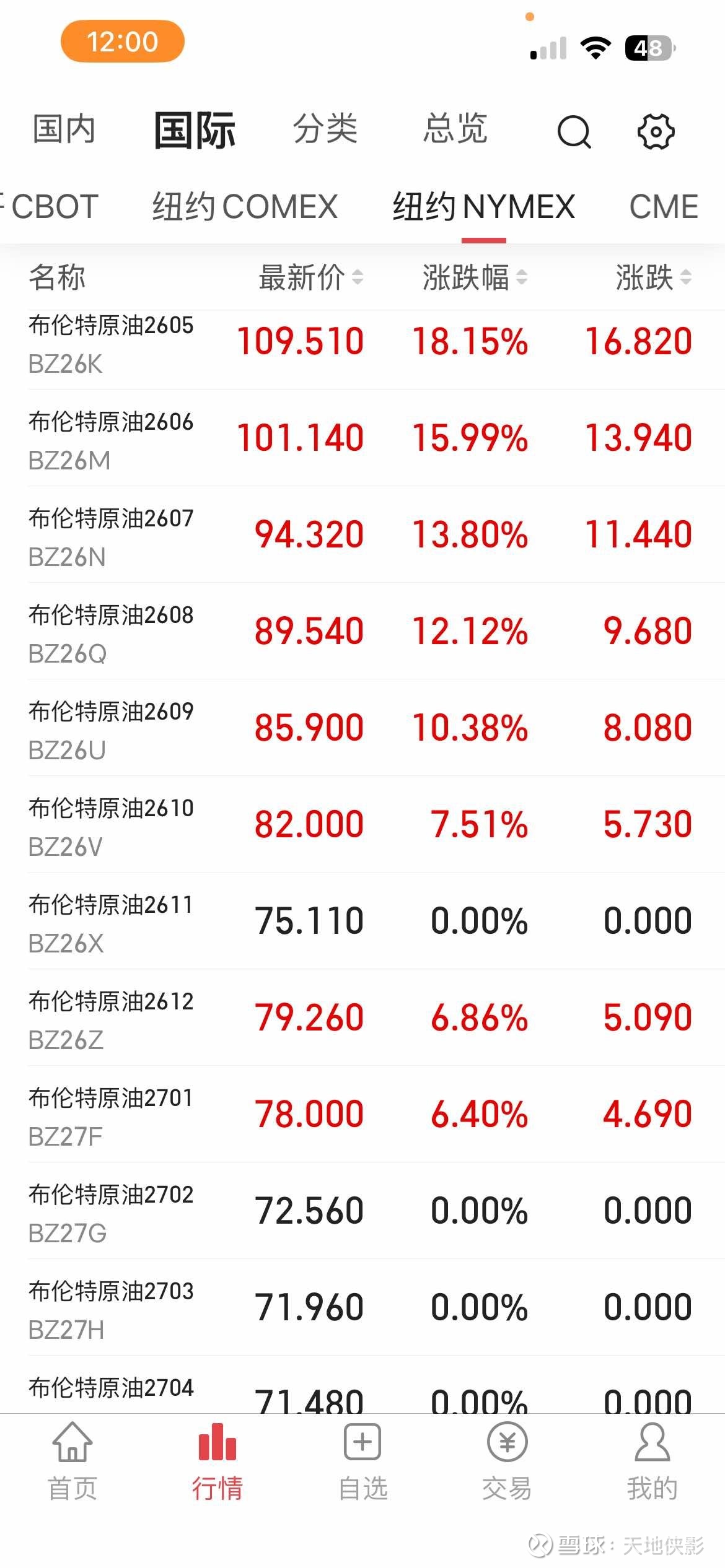Viewport: 725px width, 1568px height.
Task: Open the settings gear icon
Action: pyautogui.click(x=656, y=131)
